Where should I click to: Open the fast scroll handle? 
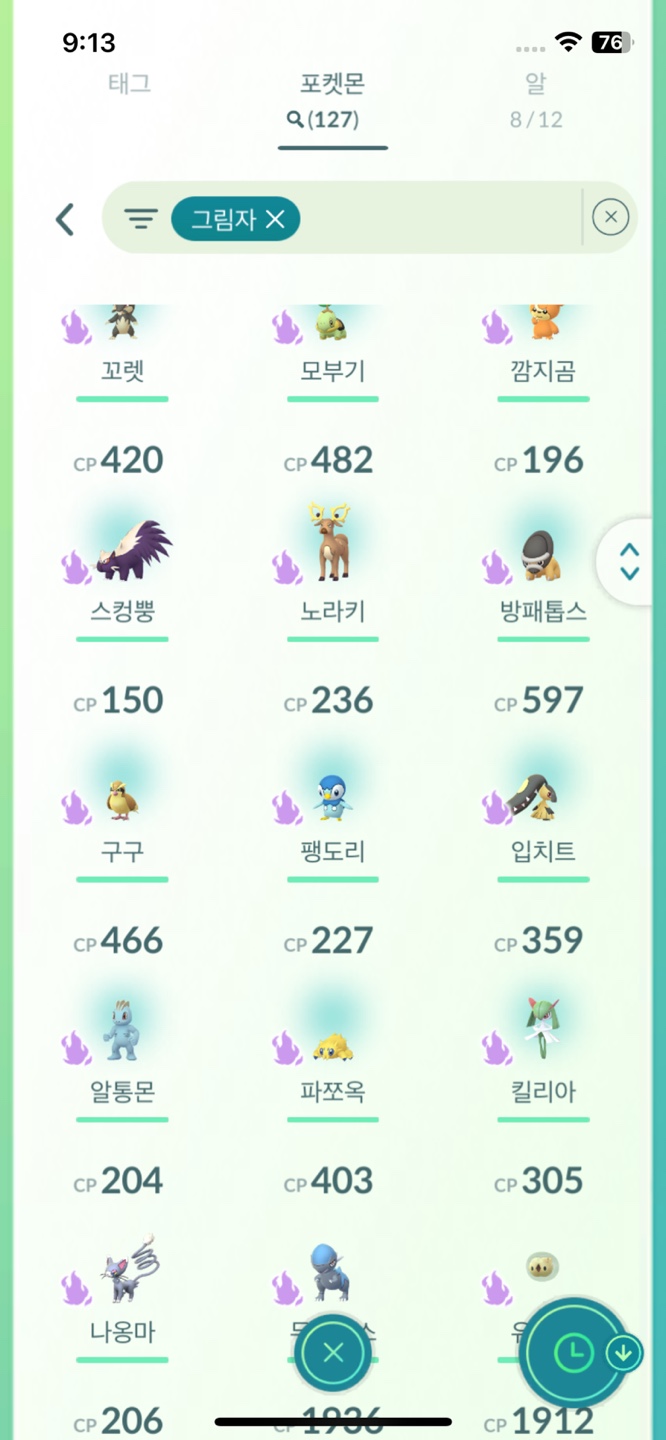[630, 562]
